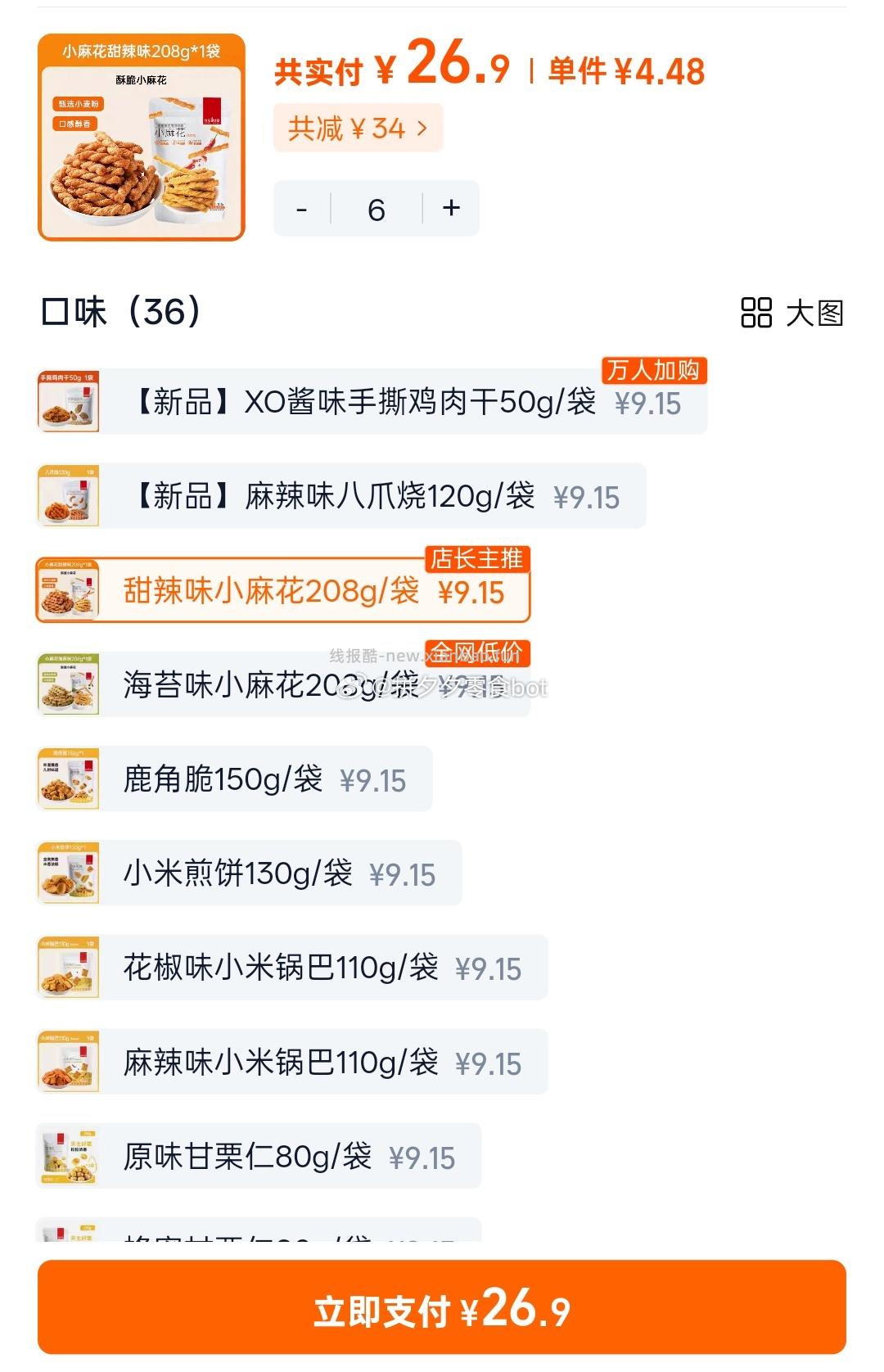Edit the quantity field showing 6

pos(376,210)
